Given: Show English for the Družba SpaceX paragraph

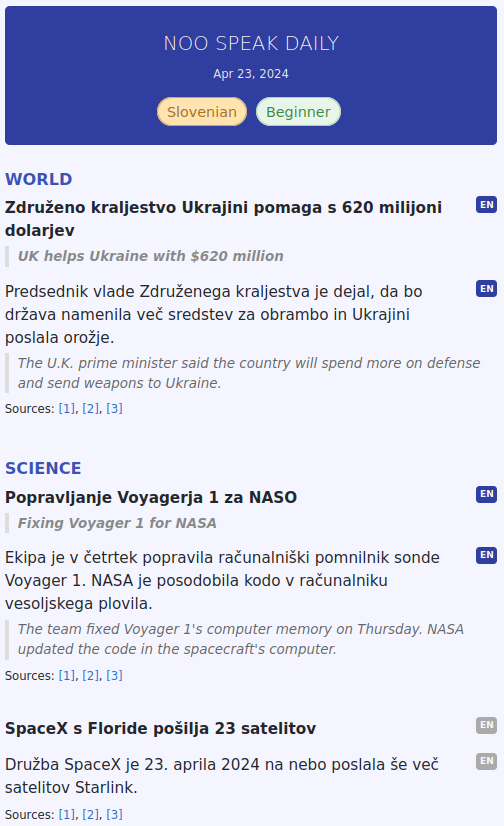Looking at the screenshot, I should 487,761.
